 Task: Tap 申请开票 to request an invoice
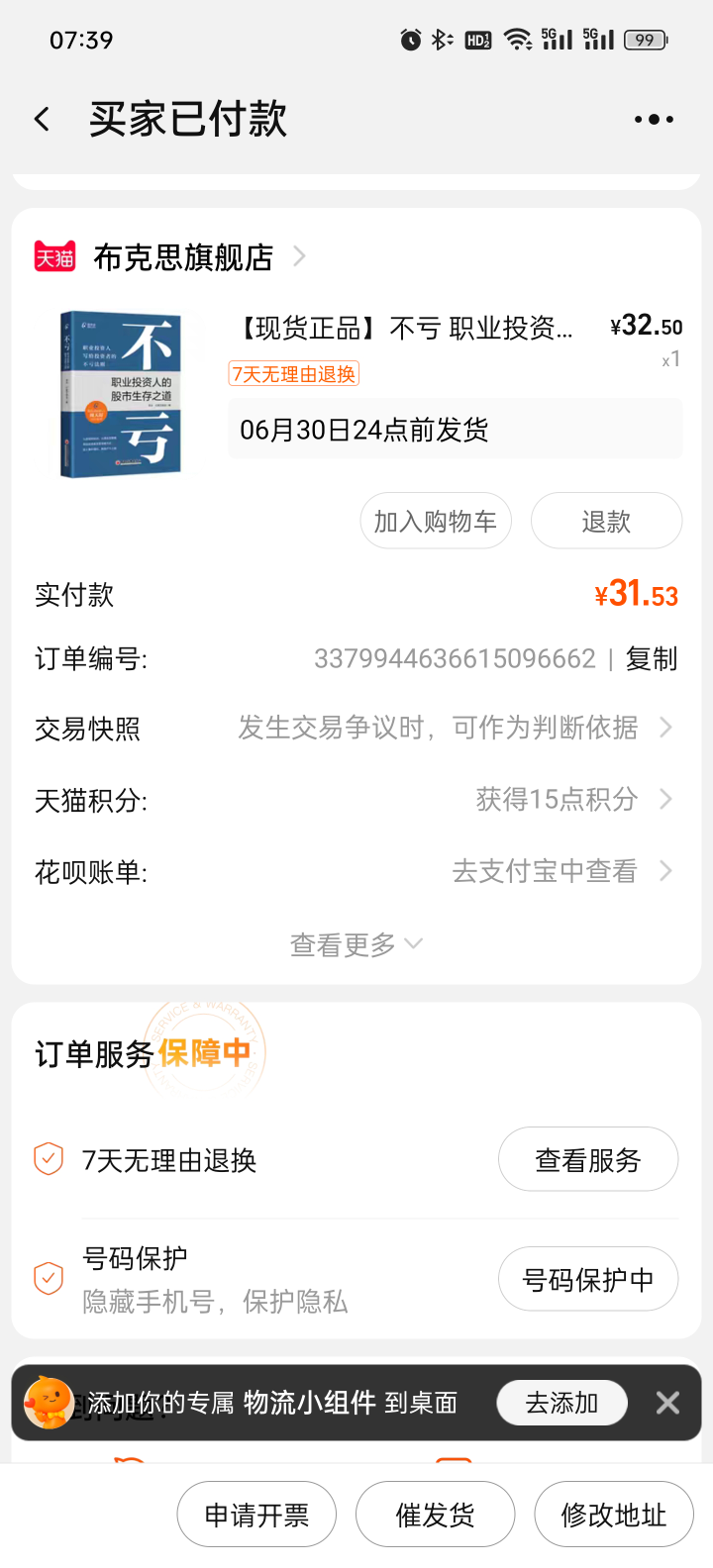pyautogui.click(x=256, y=1515)
